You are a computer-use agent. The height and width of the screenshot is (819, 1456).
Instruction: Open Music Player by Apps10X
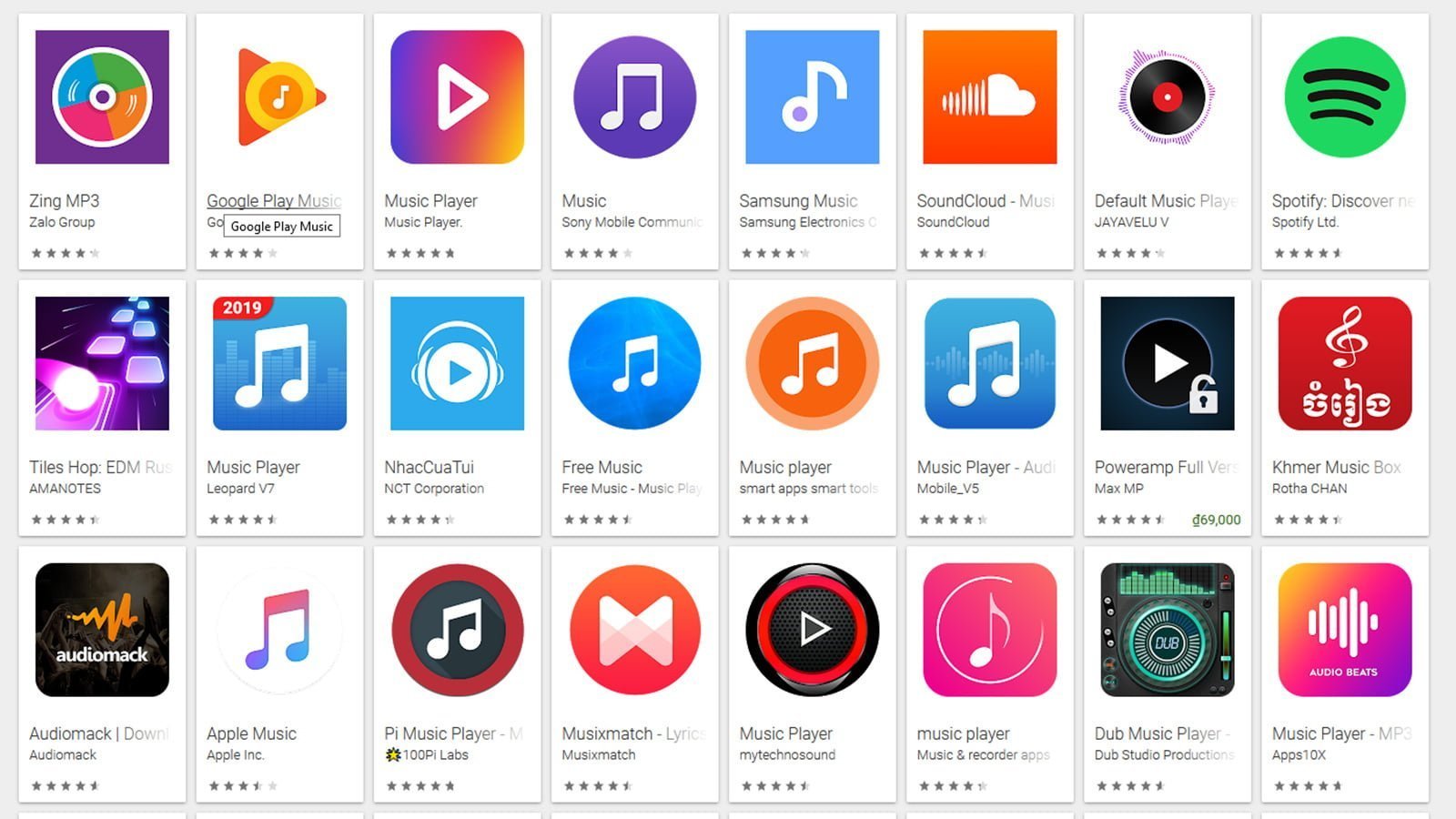[1344, 630]
